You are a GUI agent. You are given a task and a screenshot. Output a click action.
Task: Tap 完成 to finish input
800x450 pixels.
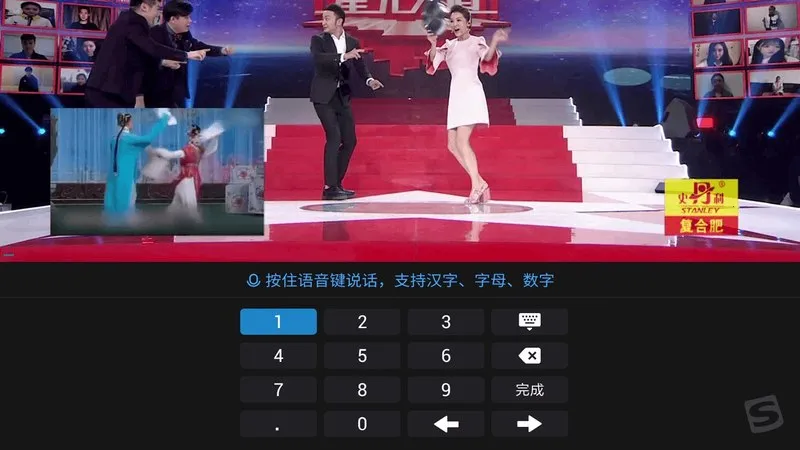click(x=529, y=390)
